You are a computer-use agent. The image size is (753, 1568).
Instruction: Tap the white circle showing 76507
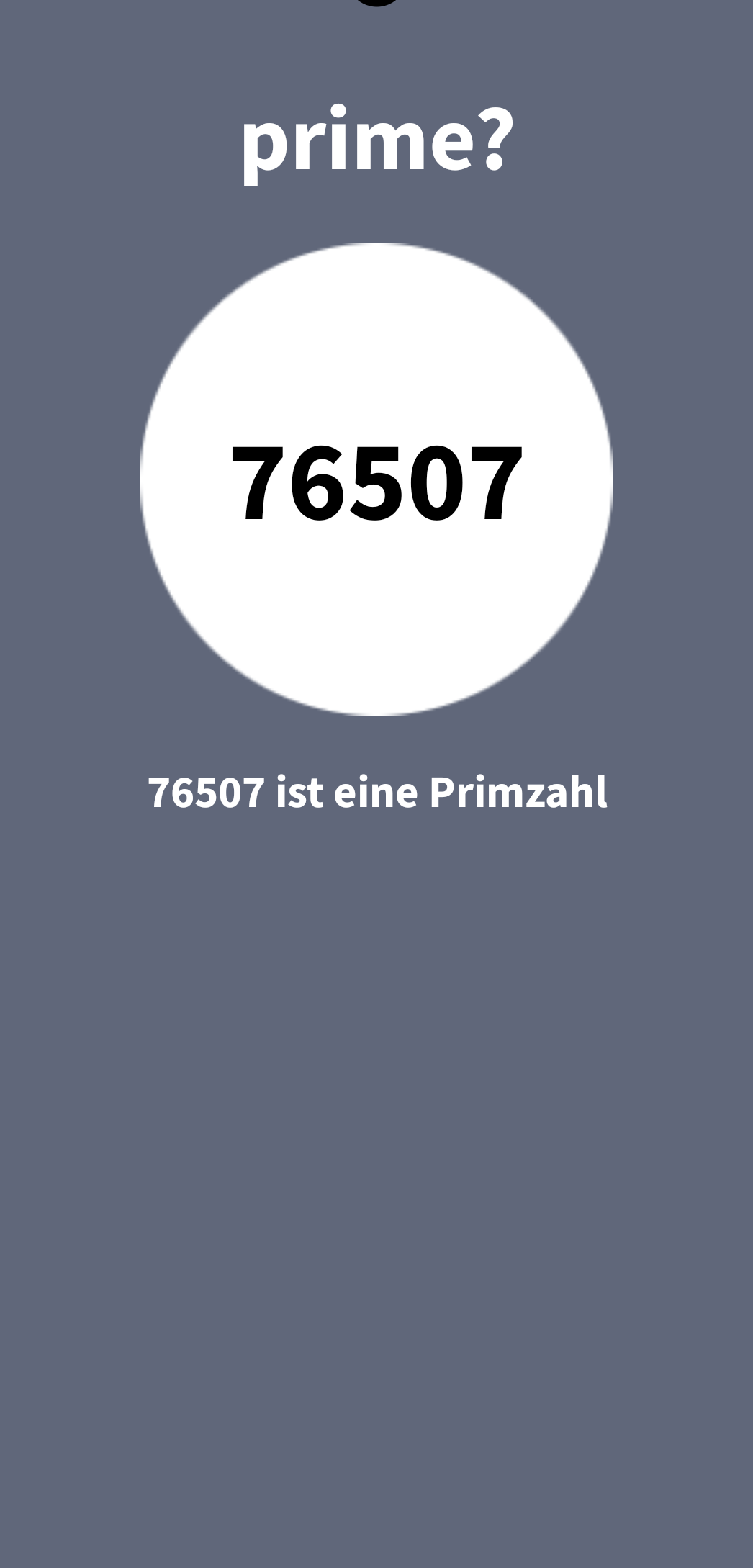(x=376, y=479)
